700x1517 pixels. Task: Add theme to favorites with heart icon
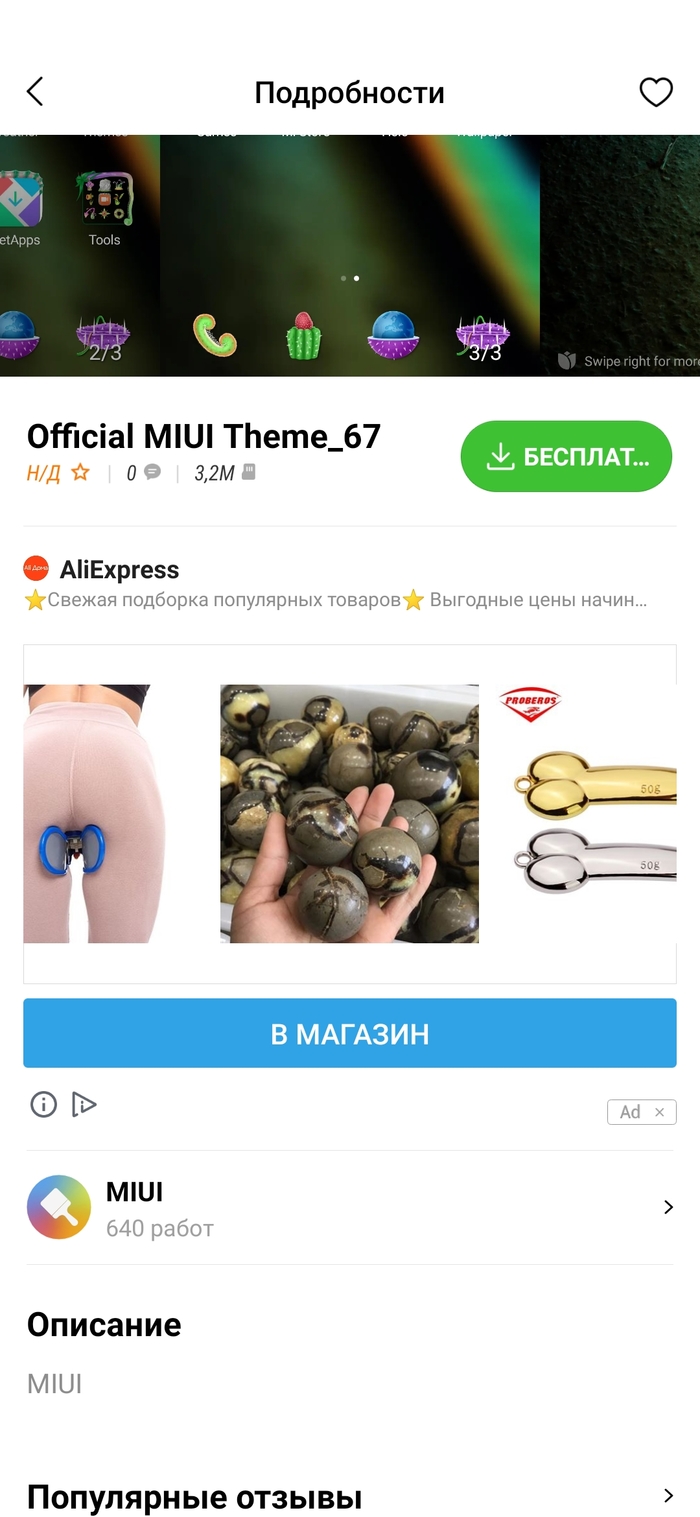pos(656,92)
